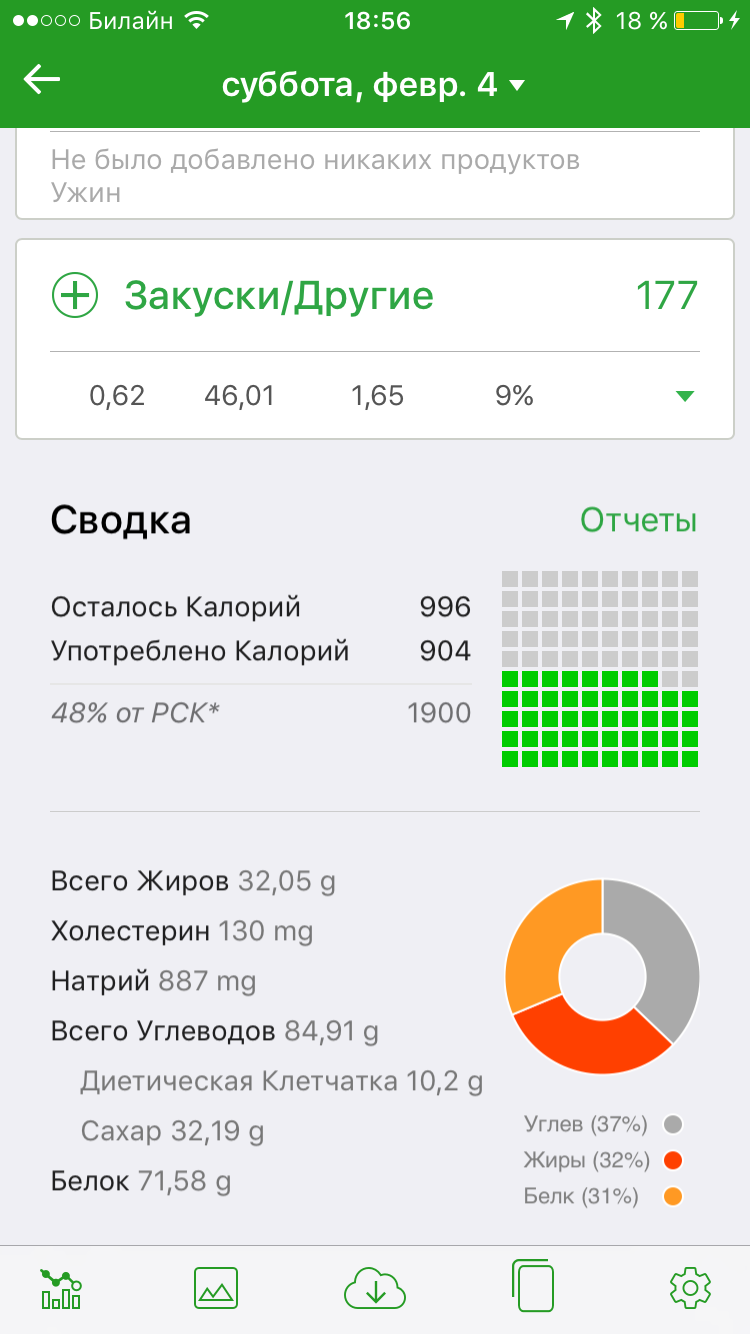Screen dimensions: 750x1334
Task: Open reports via the pages icon
Action: click(x=533, y=1288)
